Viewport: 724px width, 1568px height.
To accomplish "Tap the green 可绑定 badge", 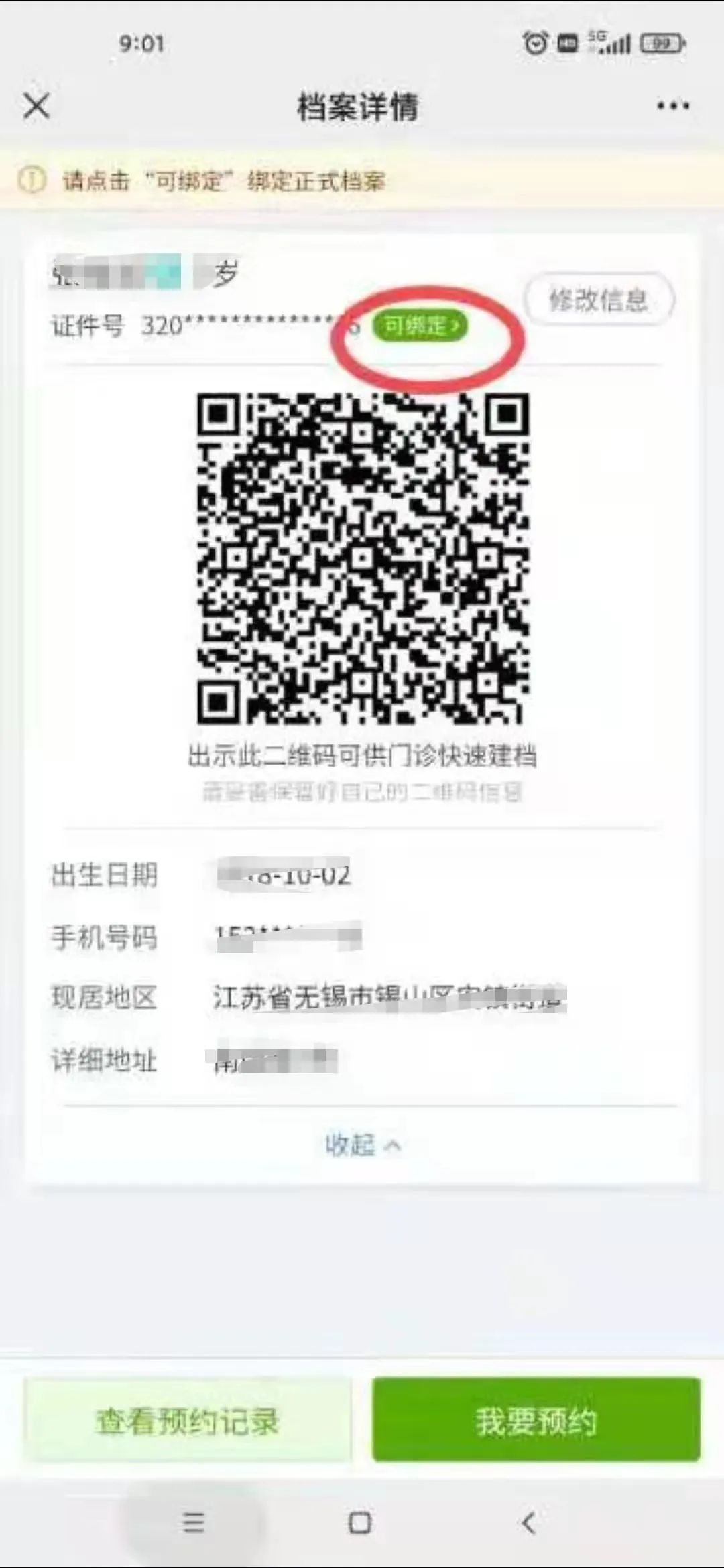I will point(420,326).
